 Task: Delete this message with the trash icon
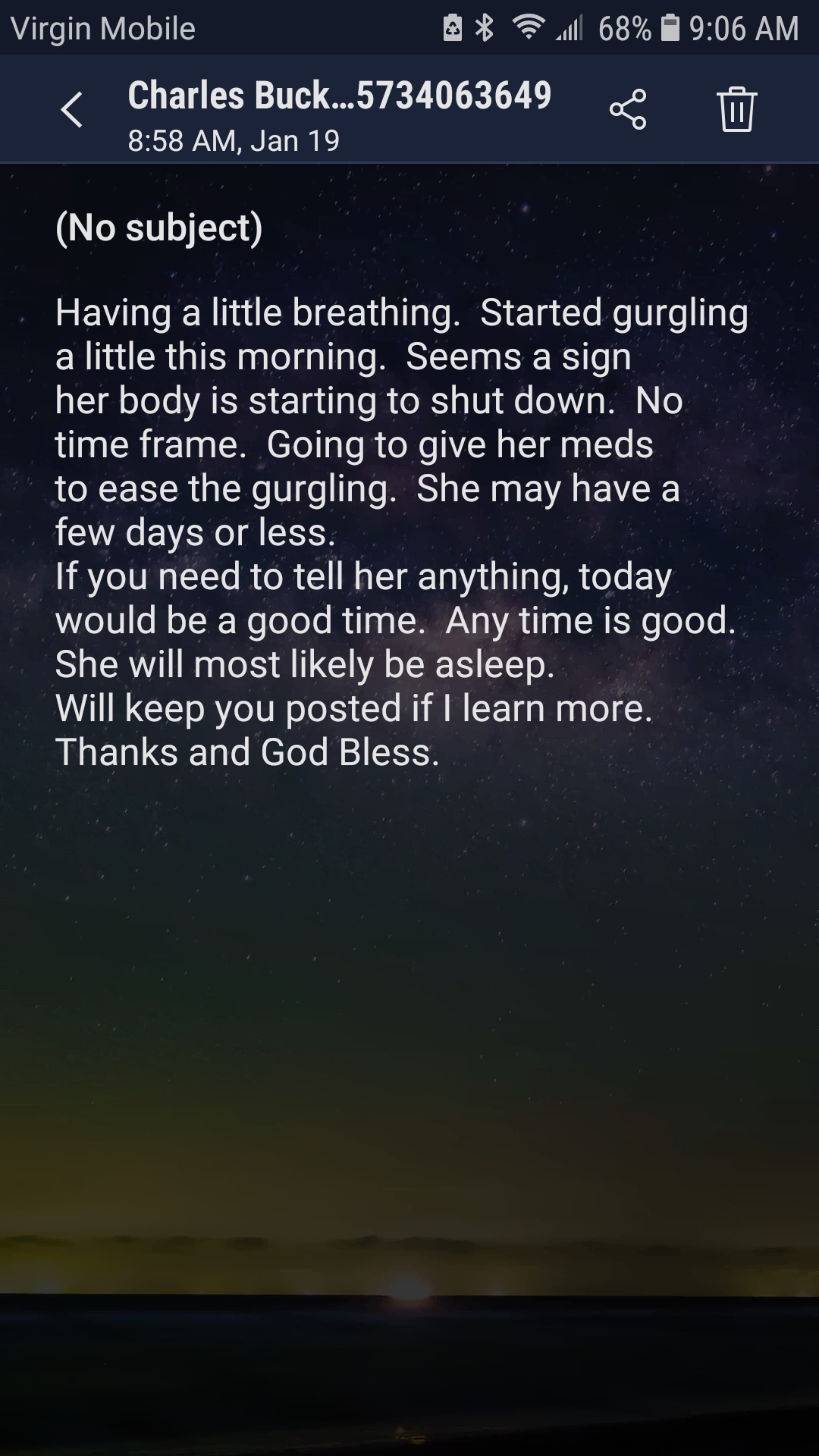[x=736, y=110]
